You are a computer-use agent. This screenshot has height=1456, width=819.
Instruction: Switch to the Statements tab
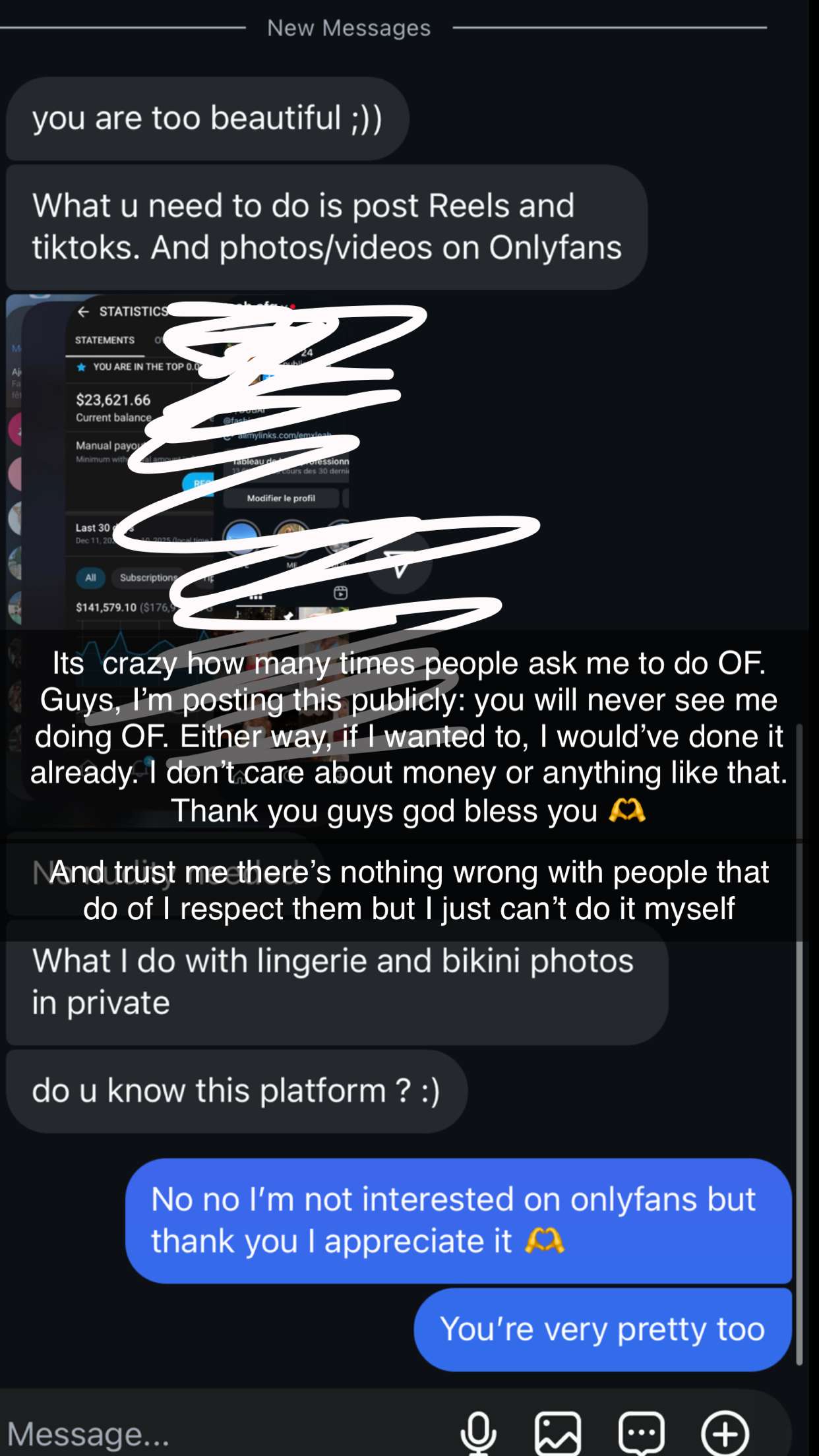(104, 340)
